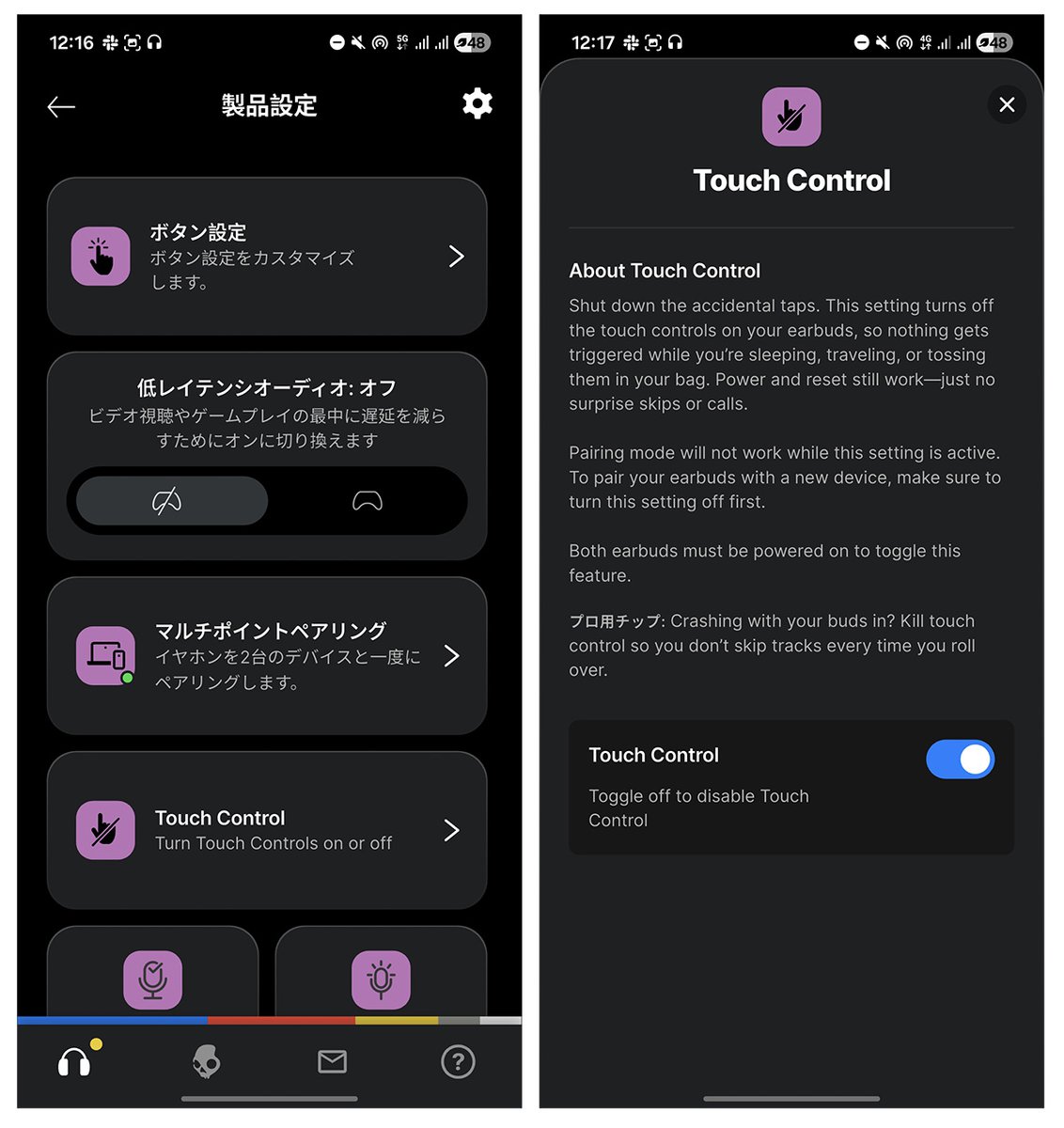Open the settings gear icon
This screenshot has height=1128, width=1064.
477,103
